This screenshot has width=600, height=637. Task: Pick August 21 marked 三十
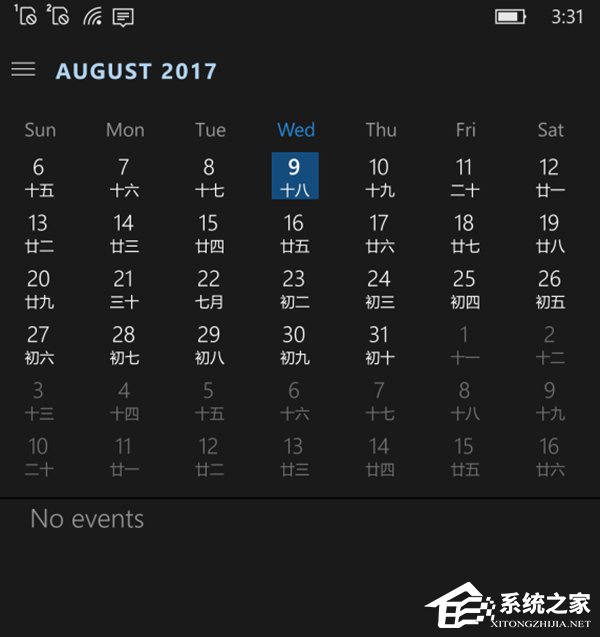point(123,288)
